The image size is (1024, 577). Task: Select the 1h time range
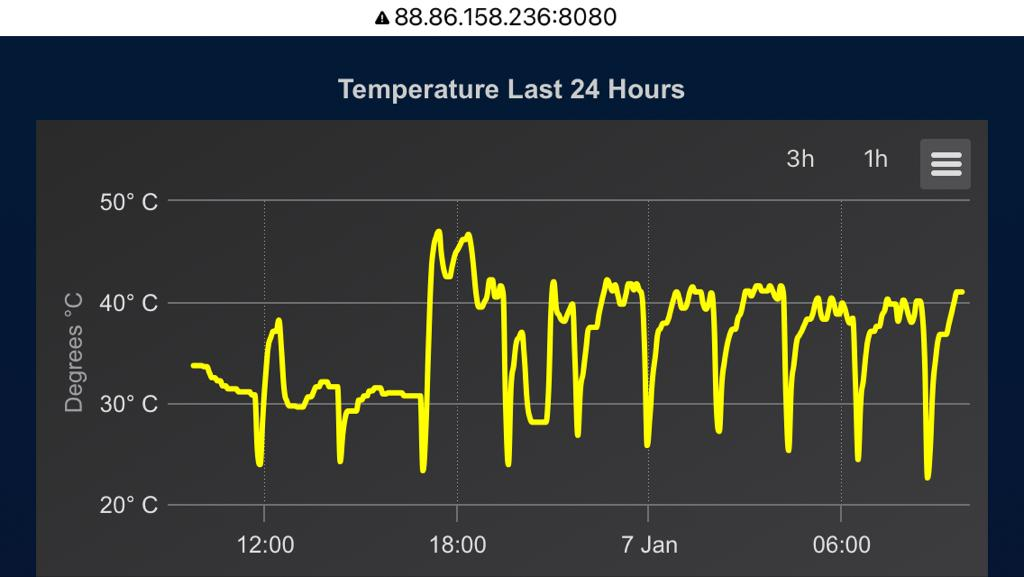[875, 159]
